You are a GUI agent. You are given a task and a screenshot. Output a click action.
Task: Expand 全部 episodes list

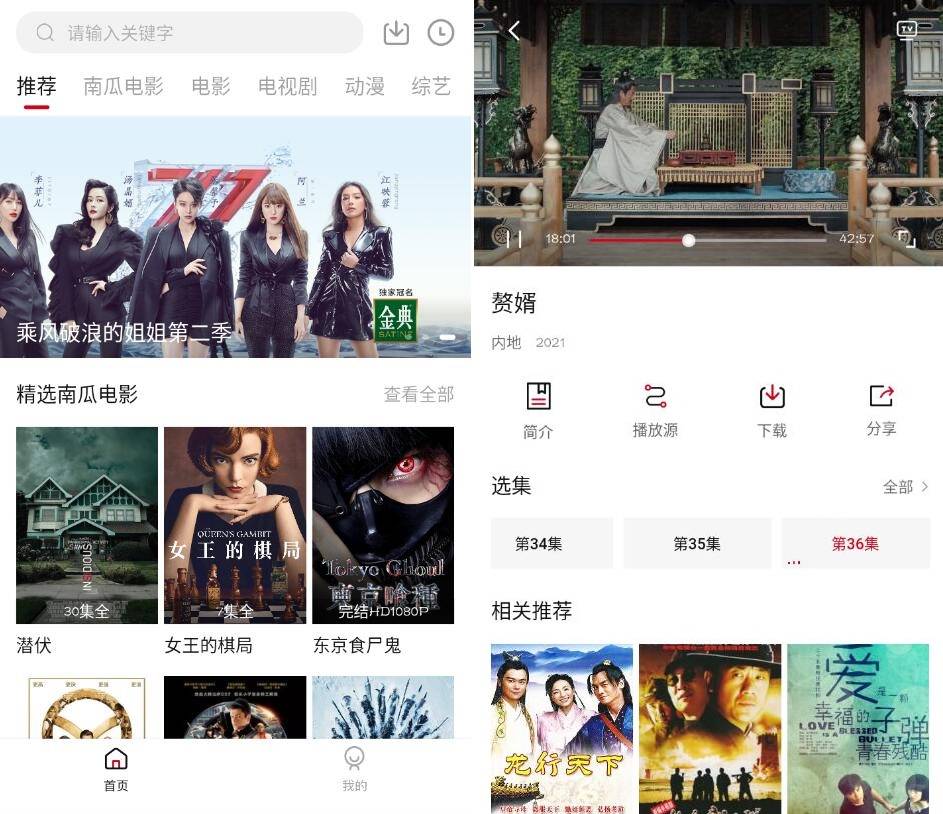tap(905, 487)
